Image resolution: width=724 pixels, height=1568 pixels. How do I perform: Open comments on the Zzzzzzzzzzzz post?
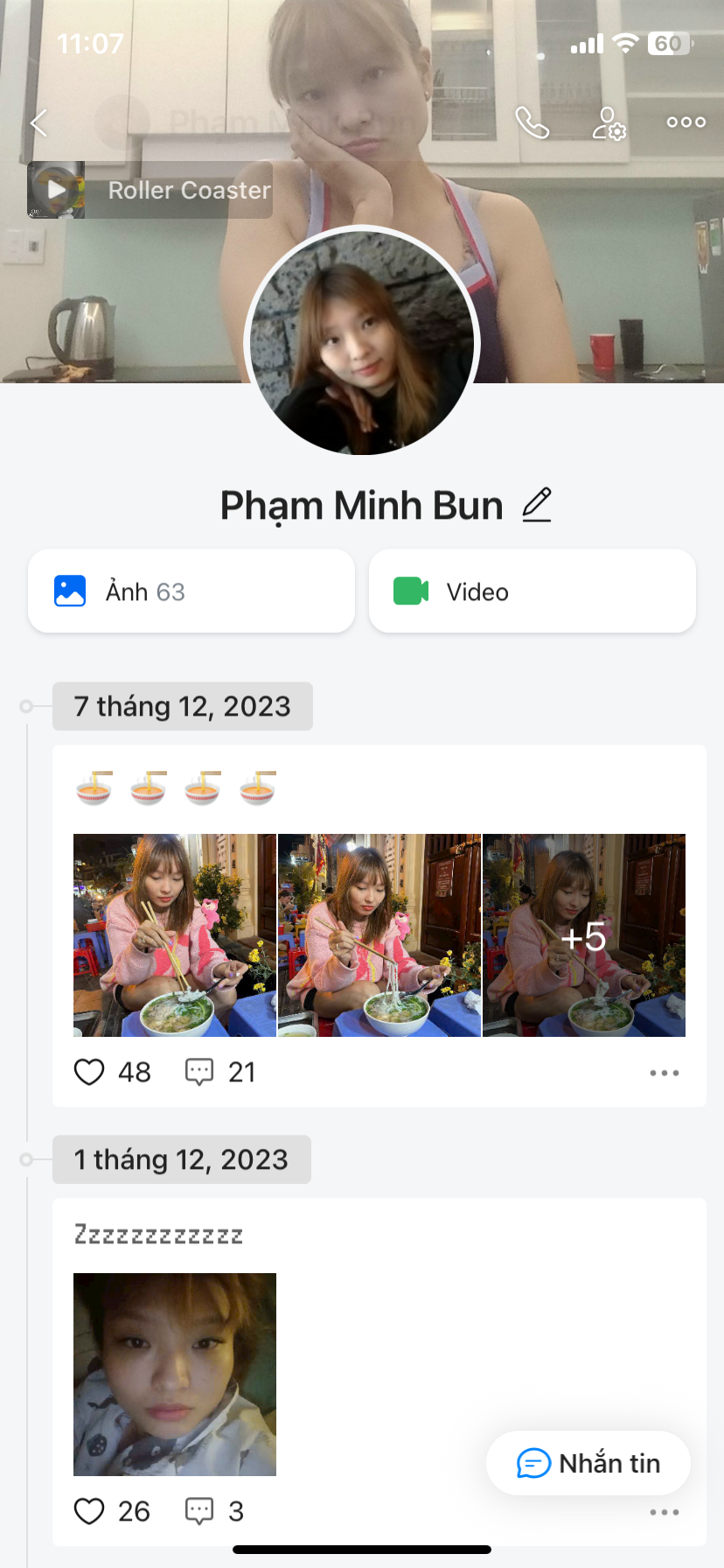199,1511
